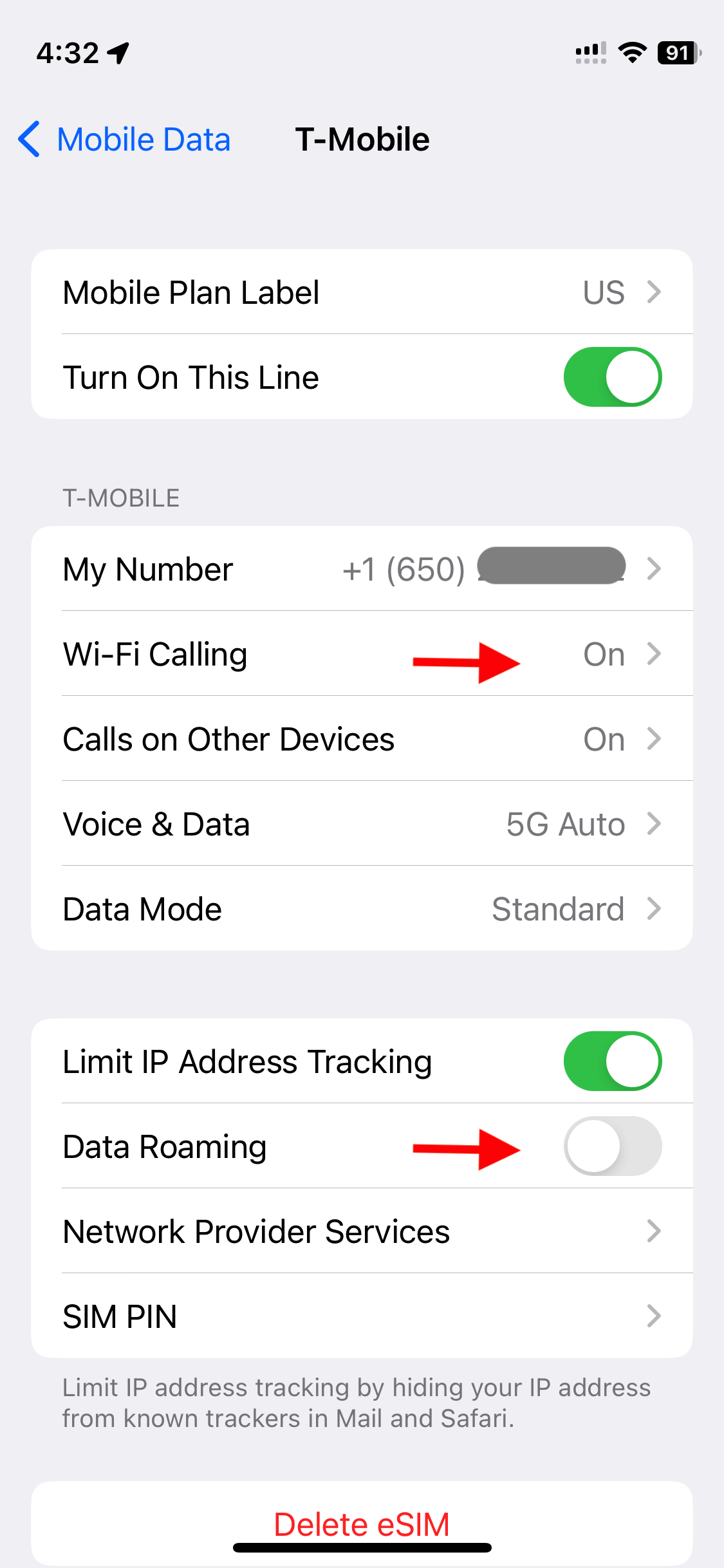Viewport: 724px width, 1568px height.
Task: Open Wi-Fi Calling settings
Action: pyautogui.click(x=362, y=654)
